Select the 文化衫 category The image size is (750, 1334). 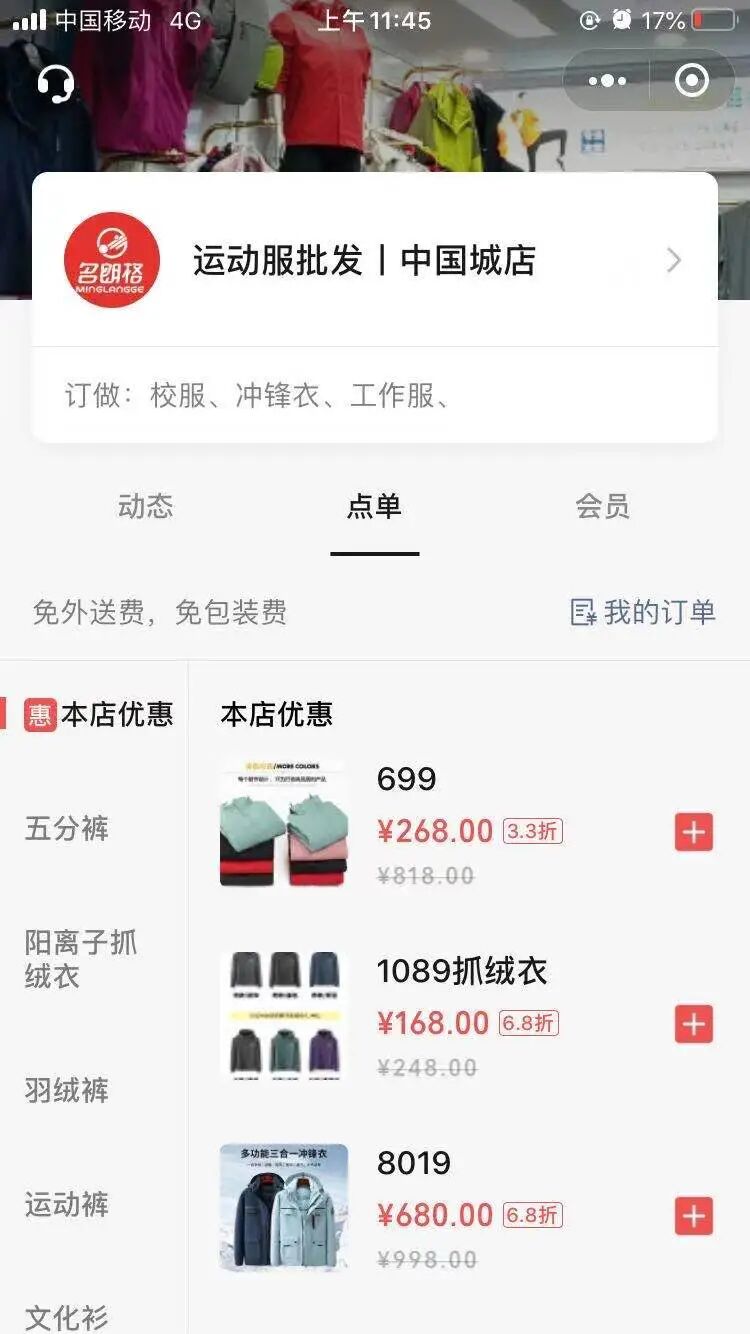coord(67,1317)
